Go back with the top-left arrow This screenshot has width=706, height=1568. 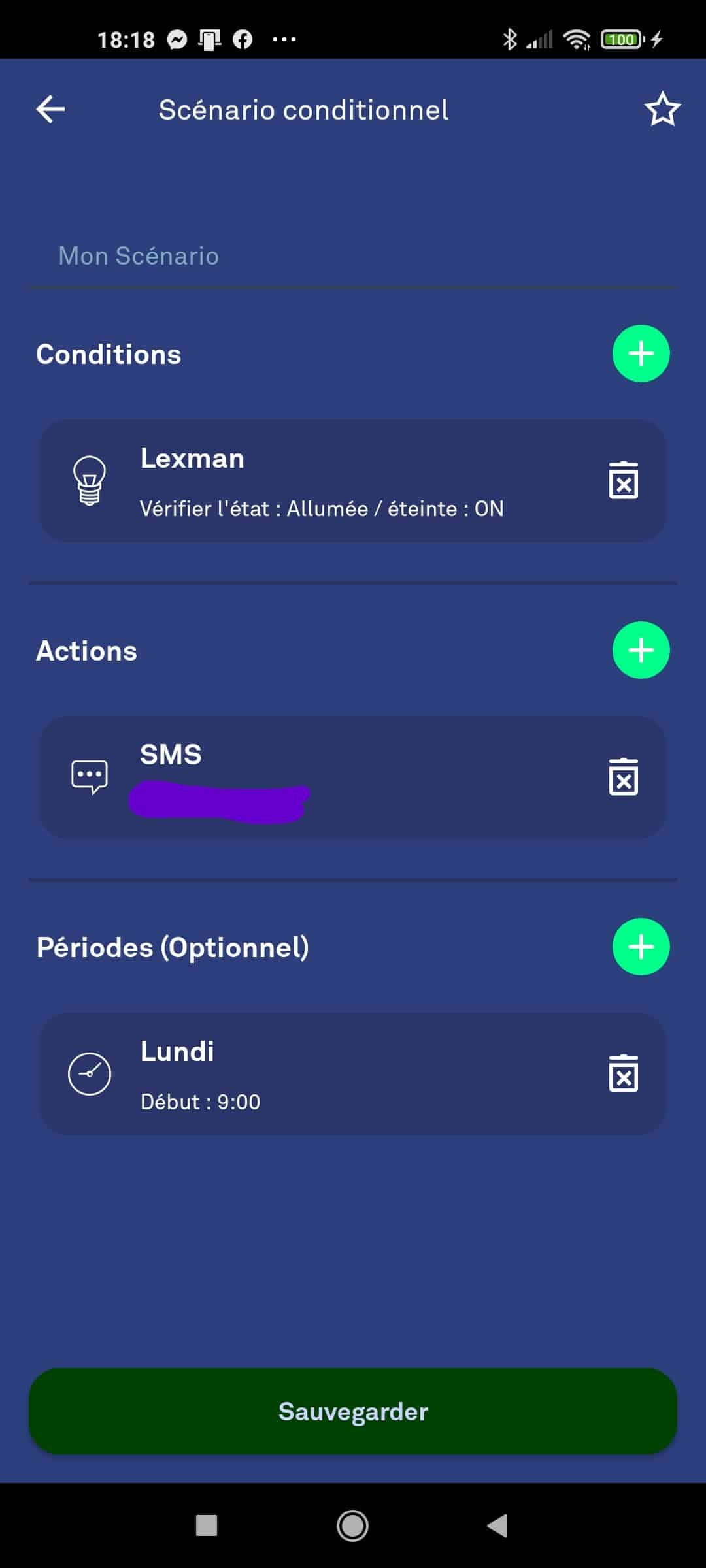click(50, 109)
